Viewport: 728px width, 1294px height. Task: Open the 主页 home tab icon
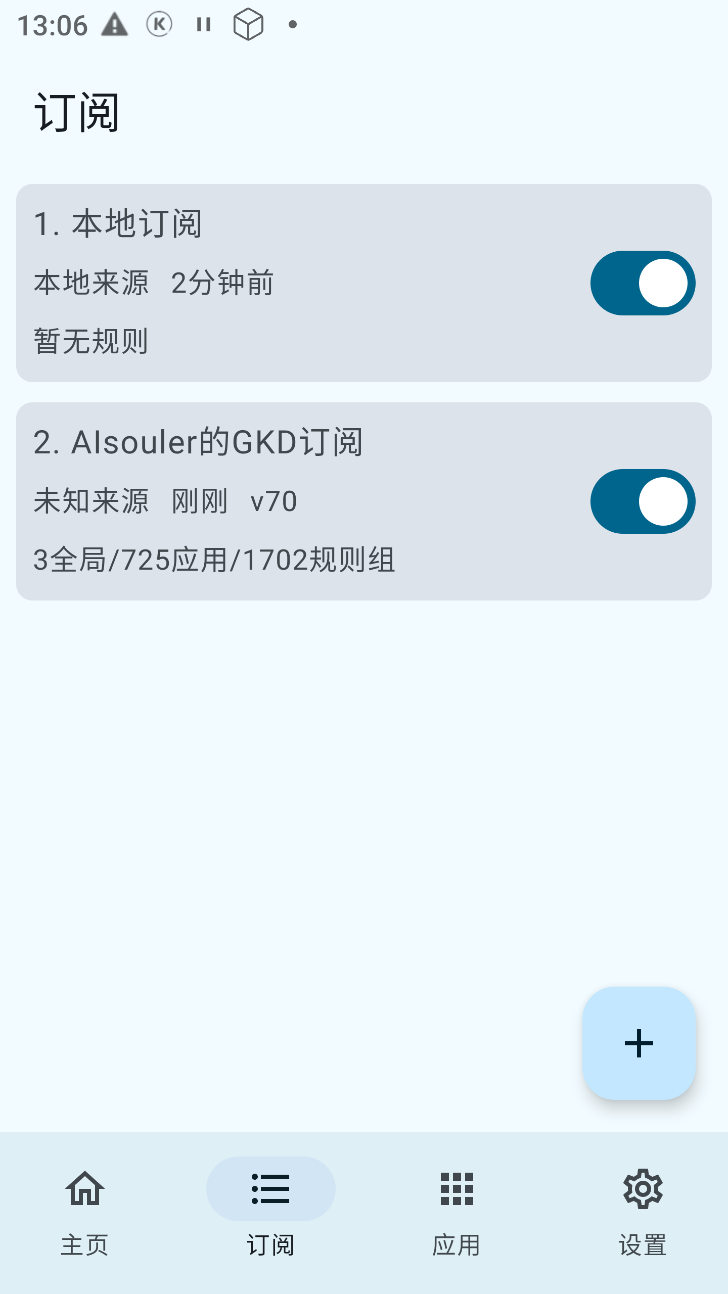(85, 1189)
